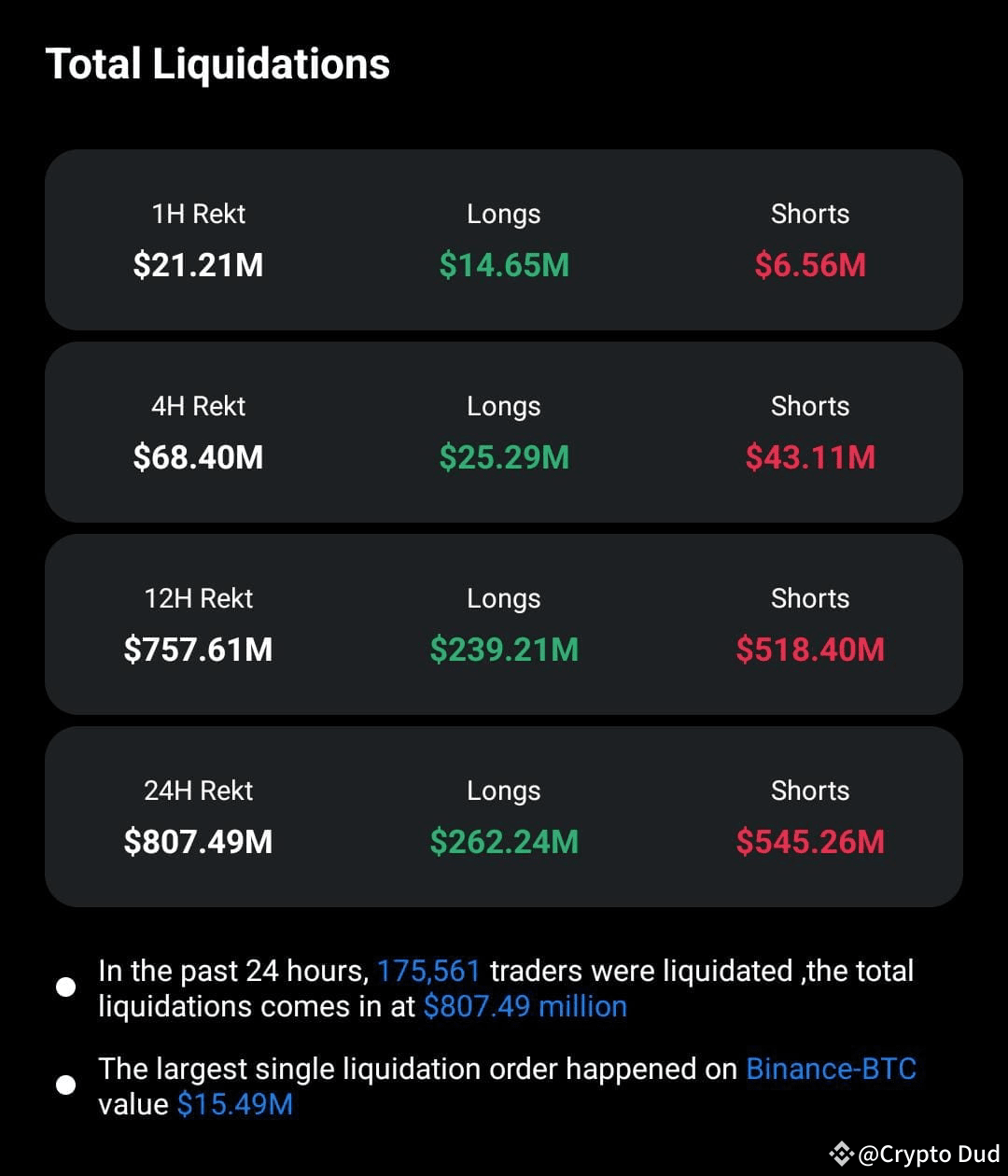This screenshot has width=1008, height=1176.
Task: Select the 1H Rekt summary card
Action: pos(504,239)
